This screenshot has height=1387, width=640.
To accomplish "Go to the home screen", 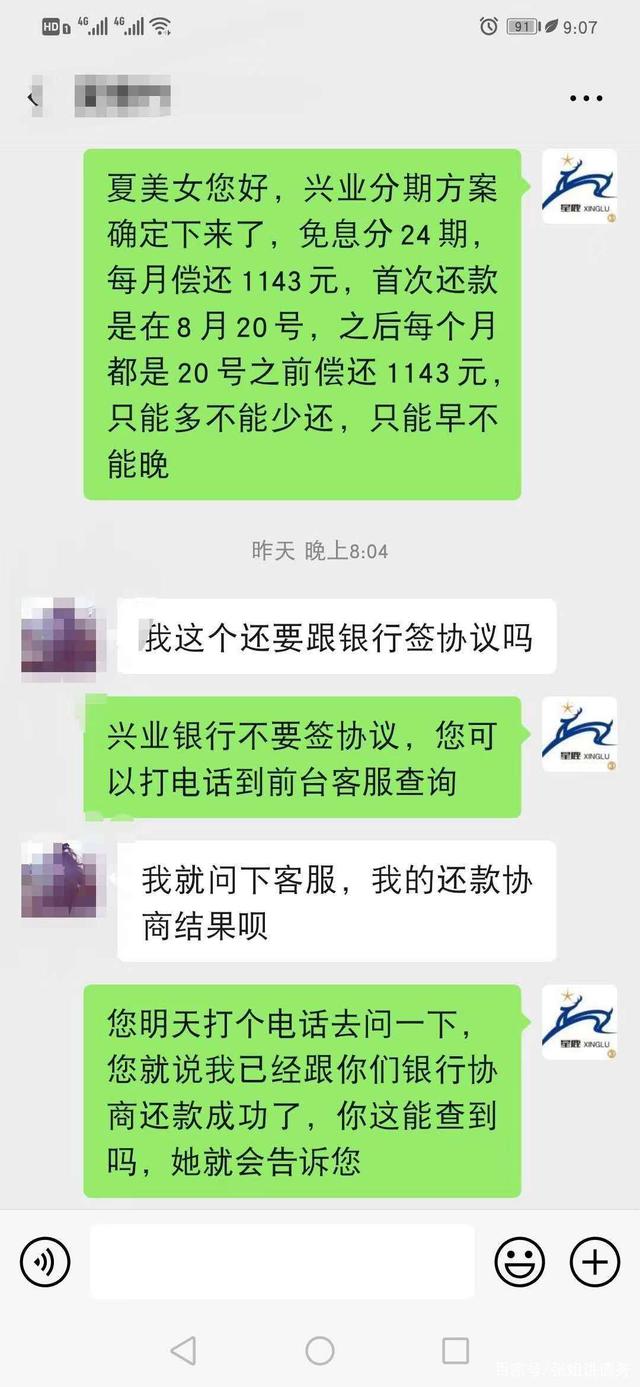I will 320,1351.
